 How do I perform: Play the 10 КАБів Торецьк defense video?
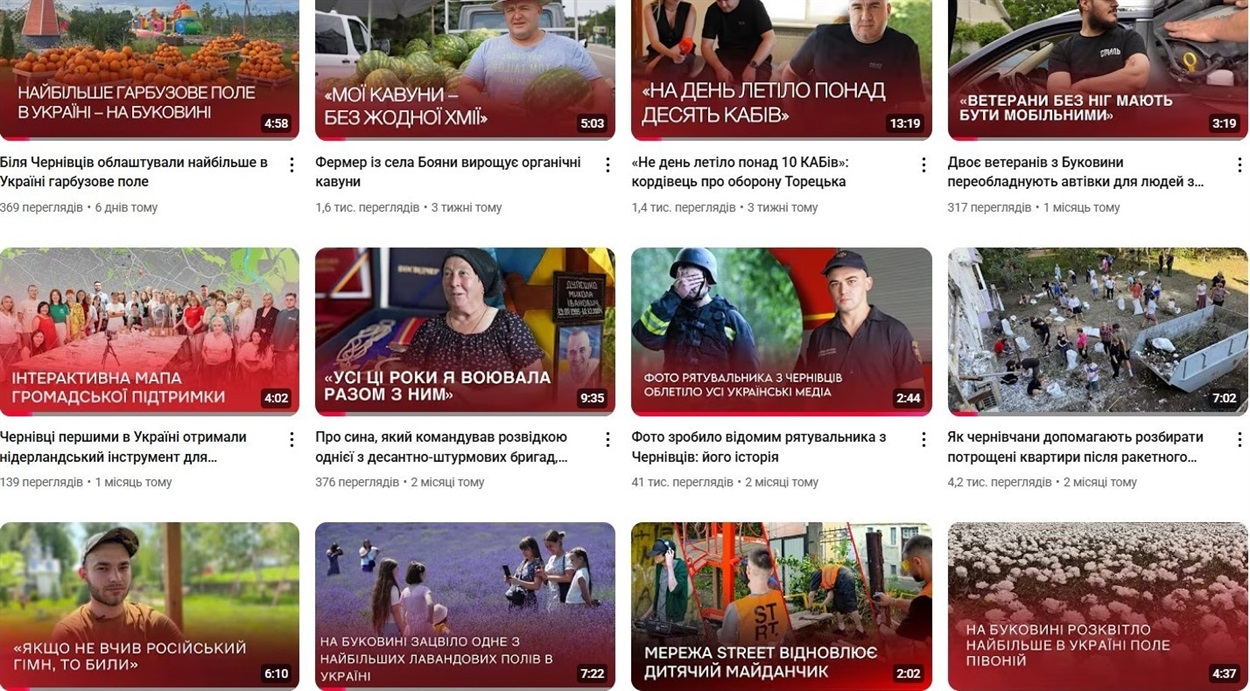pyautogui.click(x=781, y=68)
